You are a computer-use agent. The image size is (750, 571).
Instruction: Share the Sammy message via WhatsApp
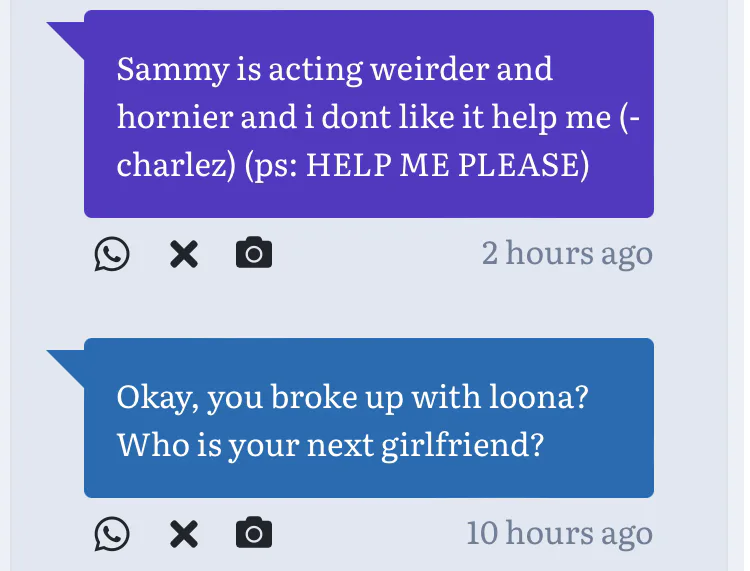[x=112, y=254]
